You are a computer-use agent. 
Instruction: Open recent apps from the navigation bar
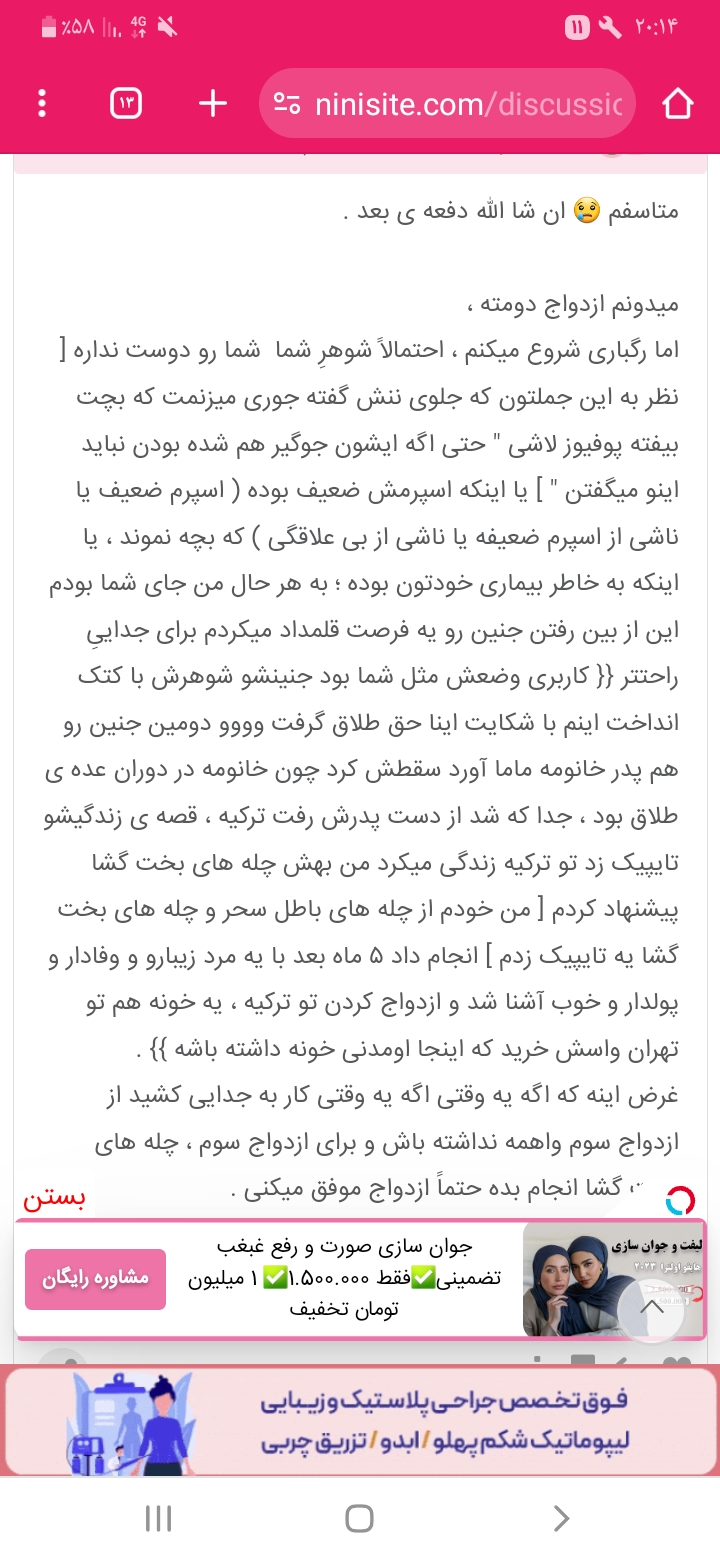tap(159, 1519)
